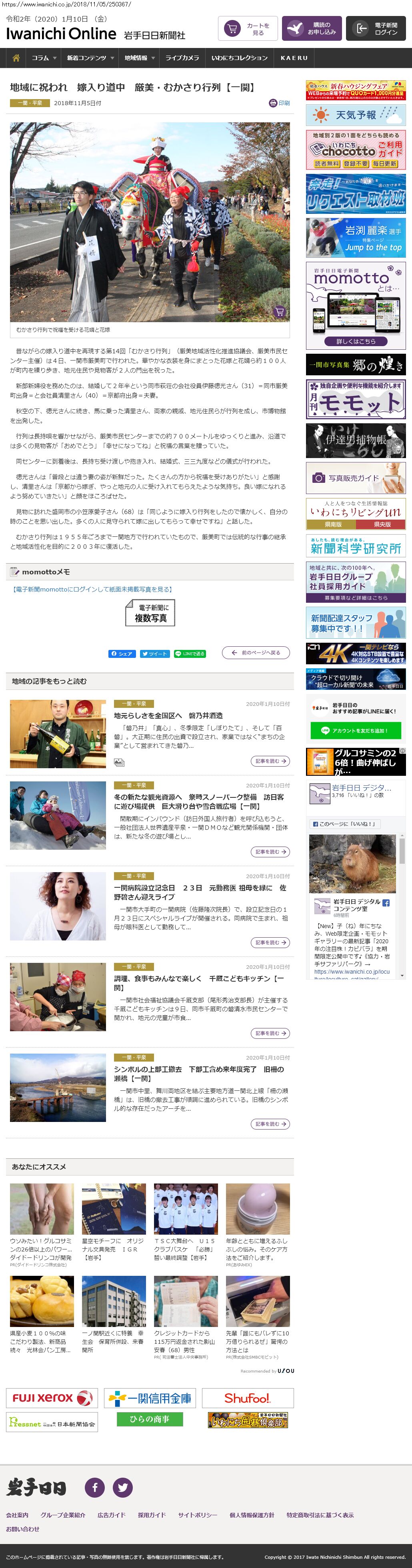Read the 磐乃井酒造 article
Screen dimensions: 412x1568
[168, 715]
